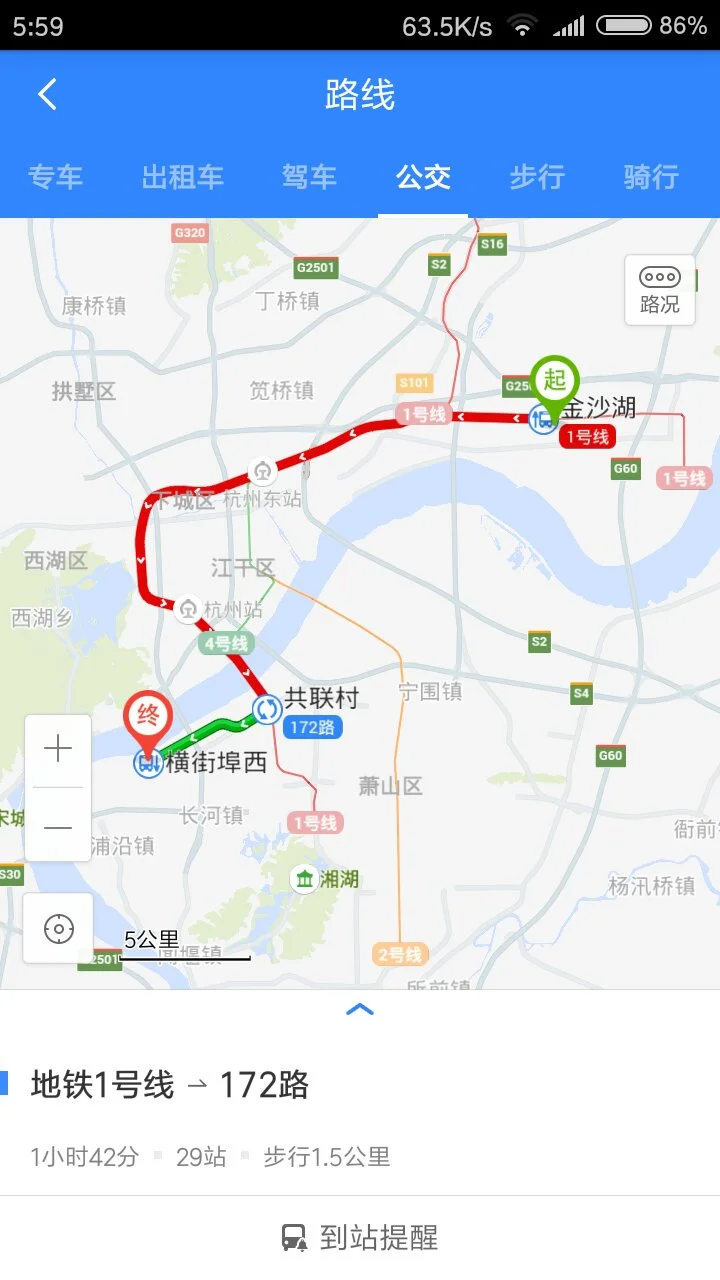Tap the 1号线 metro line badge
Screen dimensions: 720x1280
tap(588, 437)
